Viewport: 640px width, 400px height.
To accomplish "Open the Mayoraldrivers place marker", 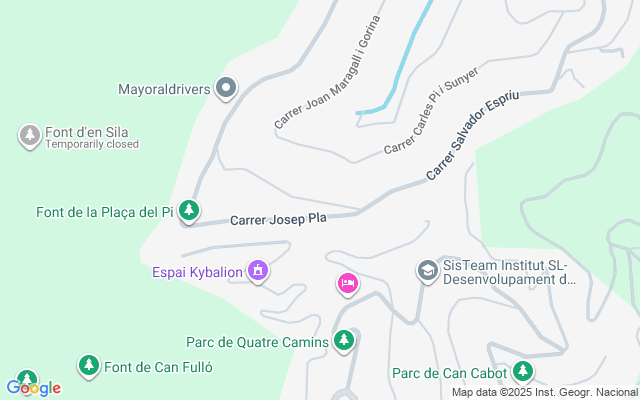I will 227,89.
